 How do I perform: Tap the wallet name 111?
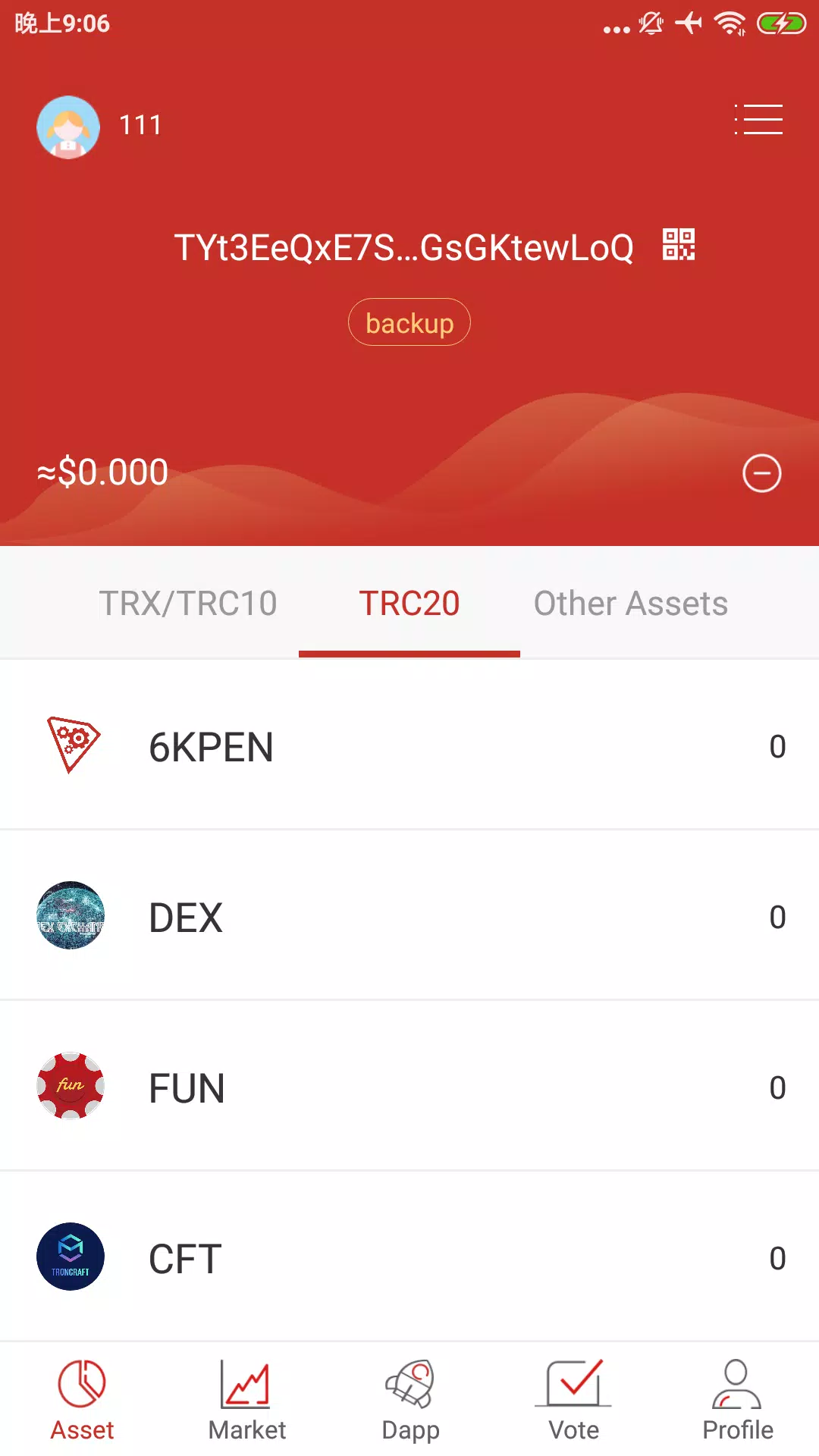tap(140, 125)
